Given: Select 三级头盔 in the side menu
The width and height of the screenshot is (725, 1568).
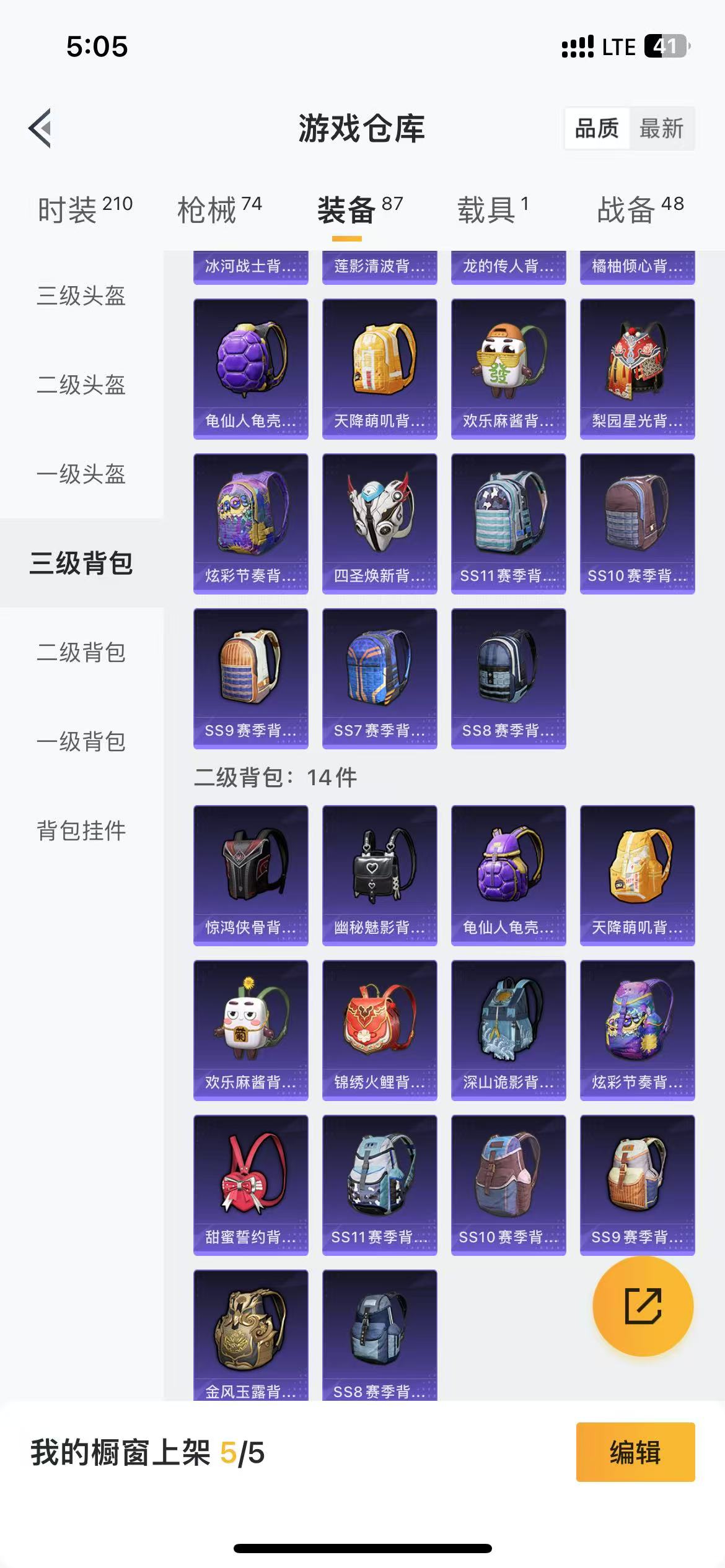Looking at the screenshot, I should pyautogui.click(x=81, y=295).
